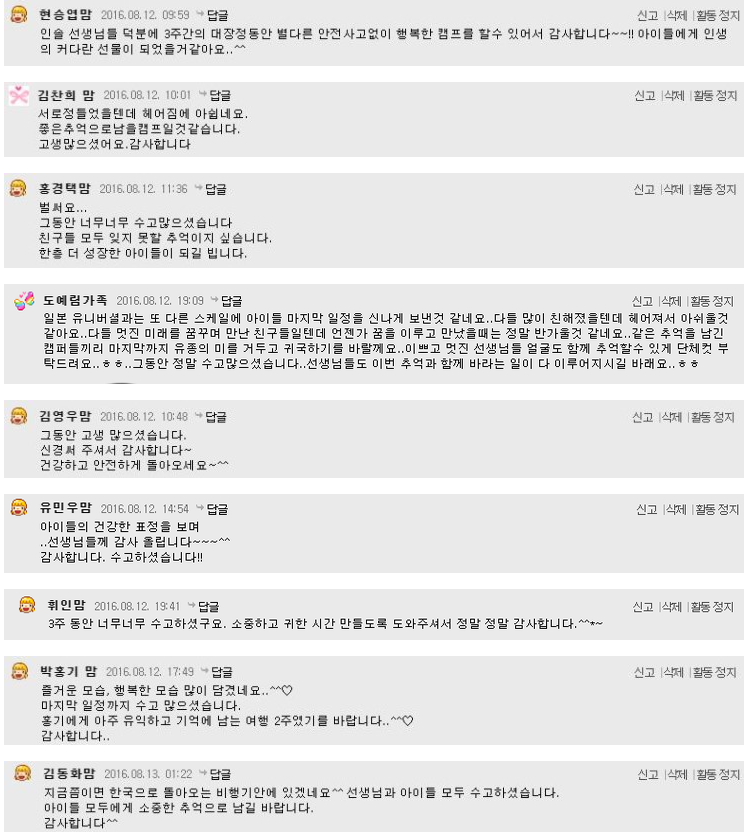Delete 박홍기 맘's comment
Screen dimensions: 748x832
tap(674, 671)
